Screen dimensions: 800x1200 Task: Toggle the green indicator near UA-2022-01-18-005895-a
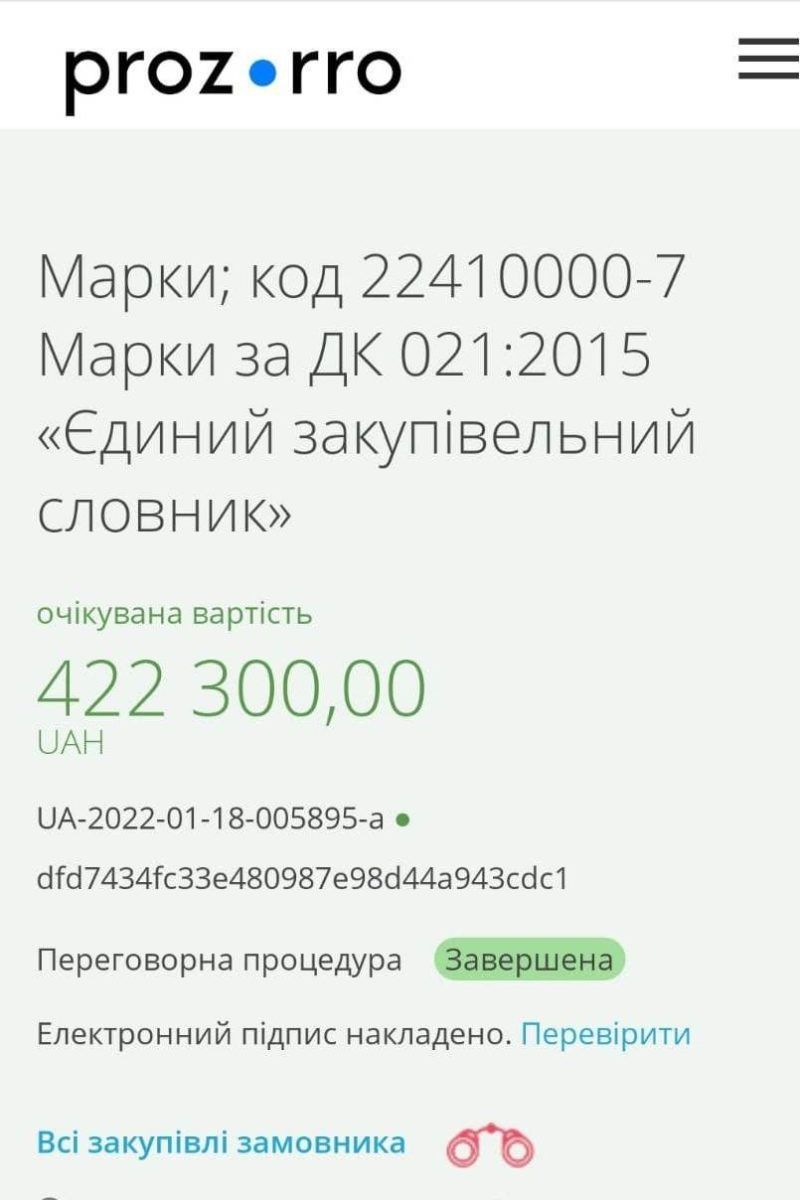coord(403,818)
